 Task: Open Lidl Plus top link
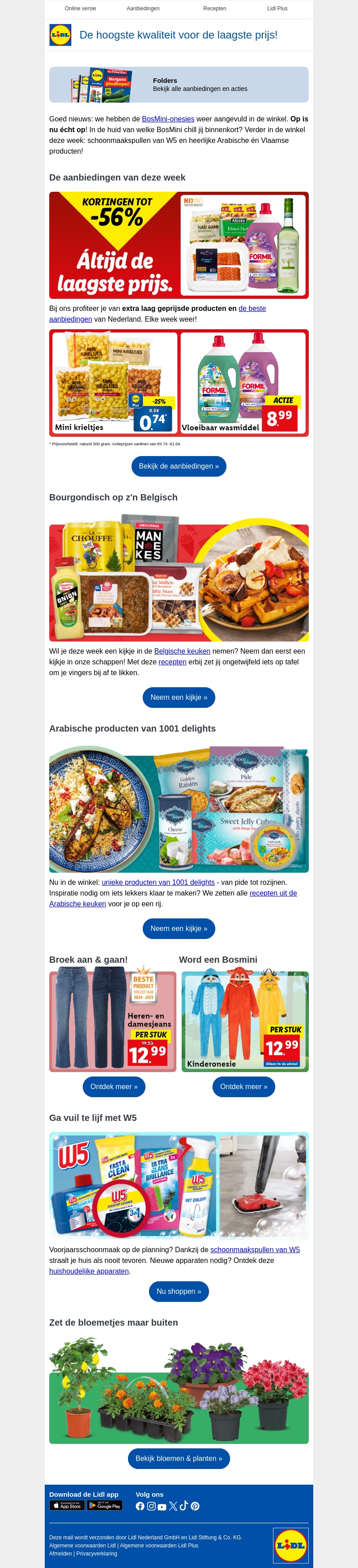pyautogui.click(x=277, y=9)
